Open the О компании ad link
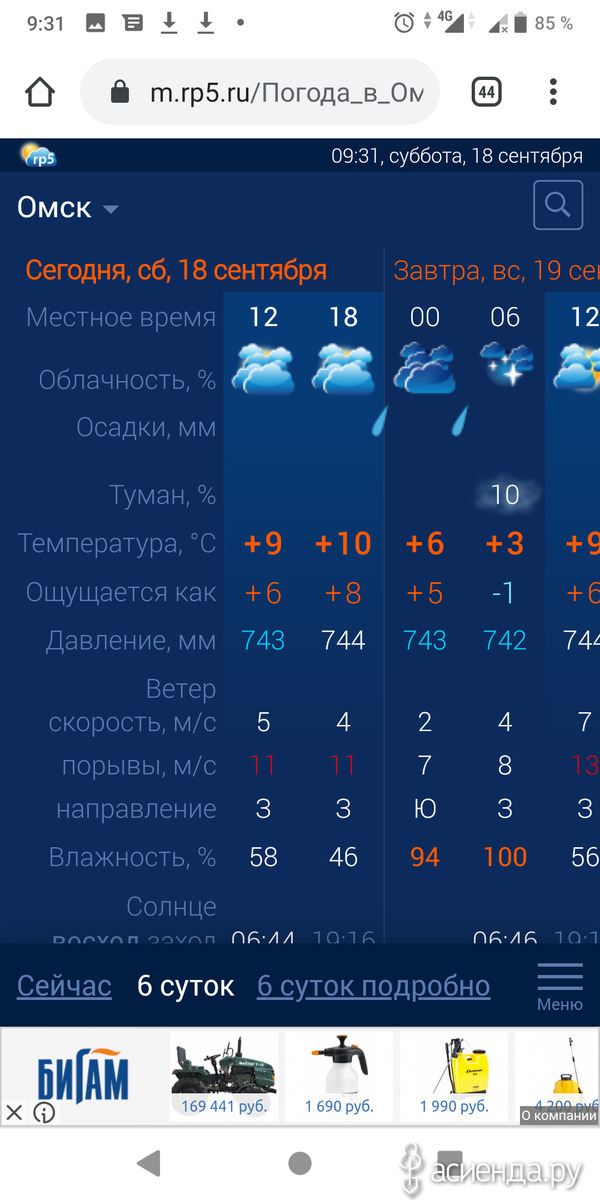600x1200 pixels. [560, 1114]
